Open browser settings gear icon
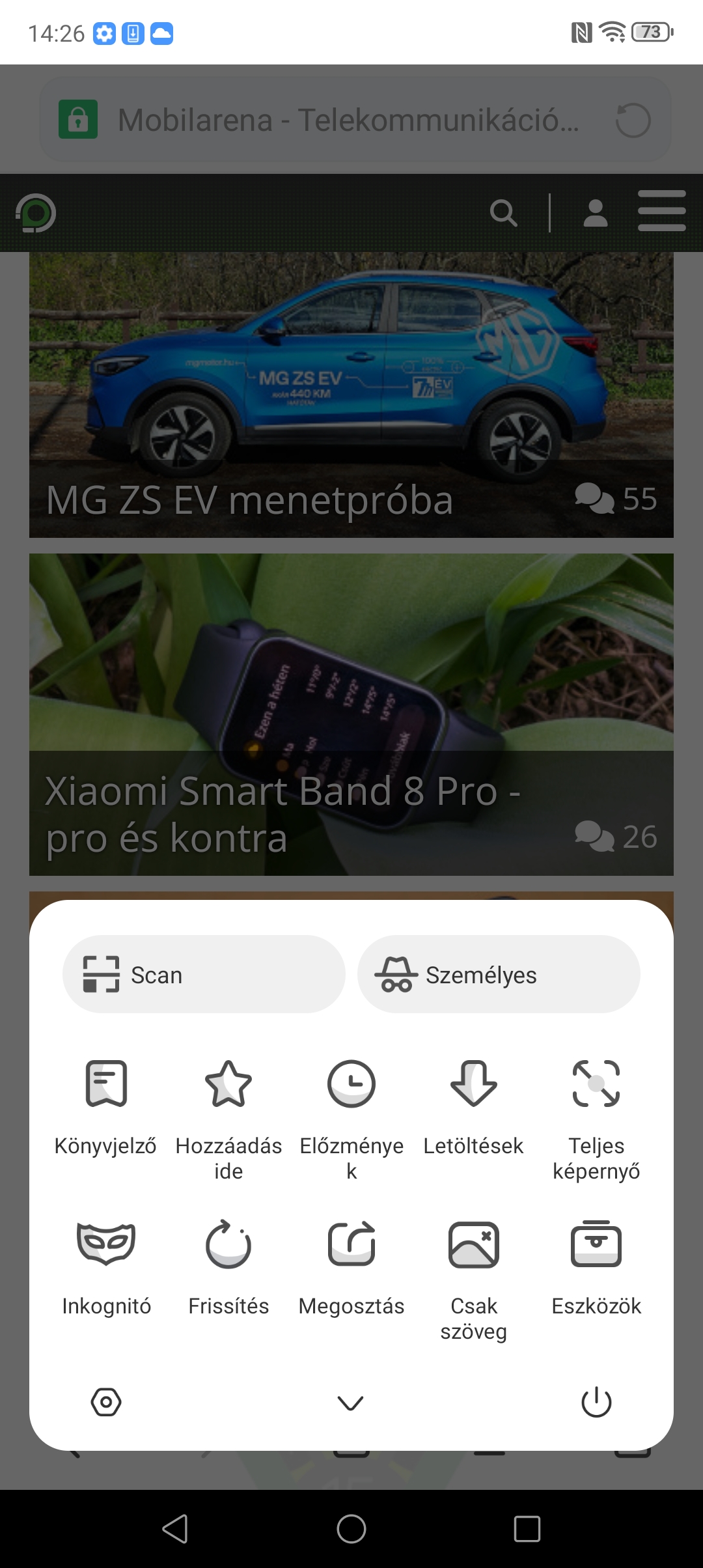Image resolution: width=703 pixels, height=1568 pixels. (106, 1402)
